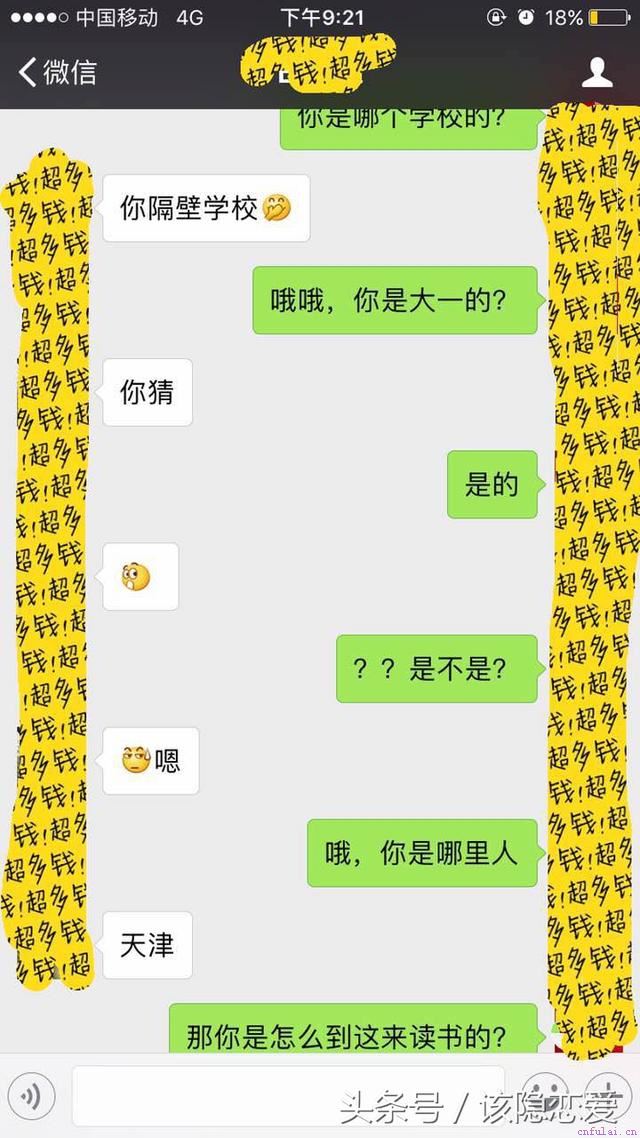640x1138 pixels.
Task: Open the plus attachment menu
Action: point(606,1093)
